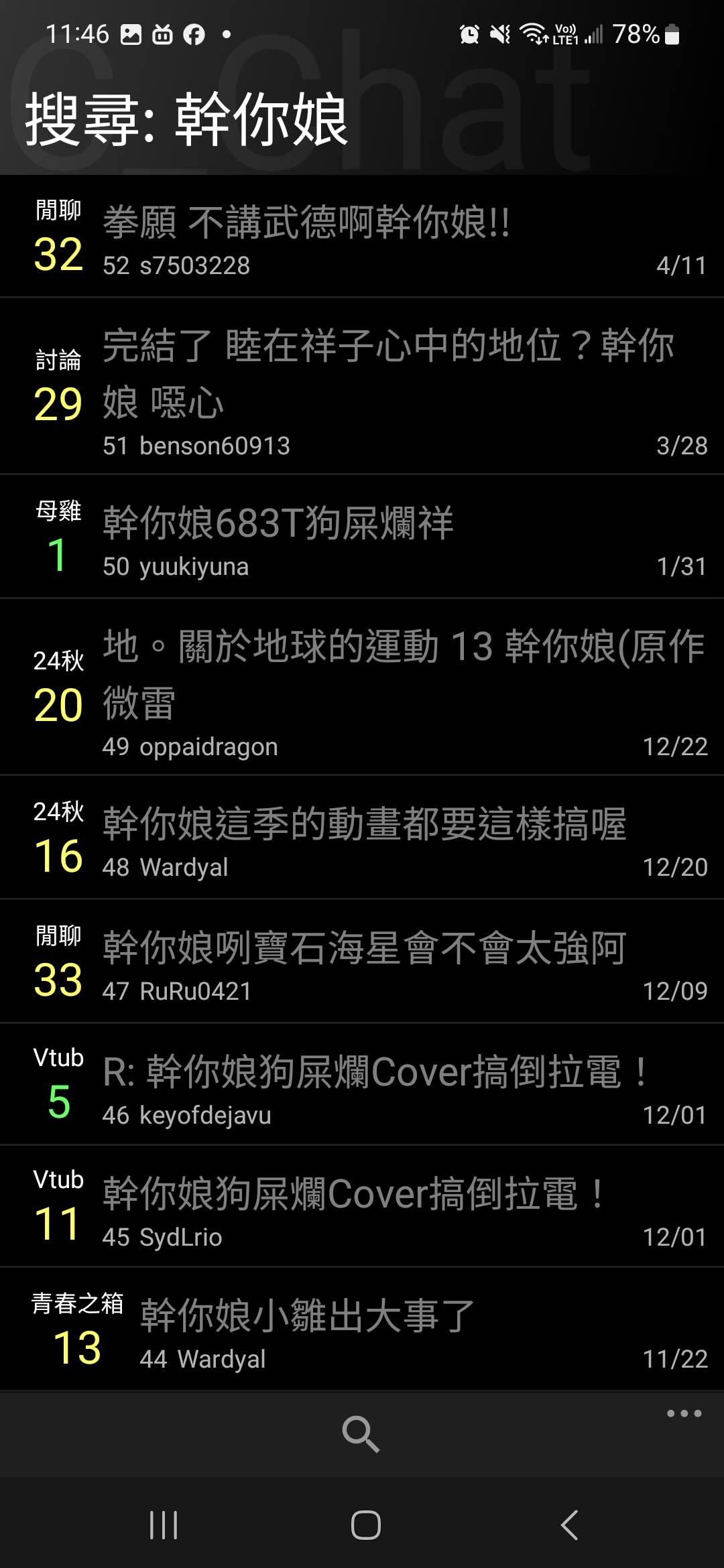Go back with the system back button

point(569,1525)
